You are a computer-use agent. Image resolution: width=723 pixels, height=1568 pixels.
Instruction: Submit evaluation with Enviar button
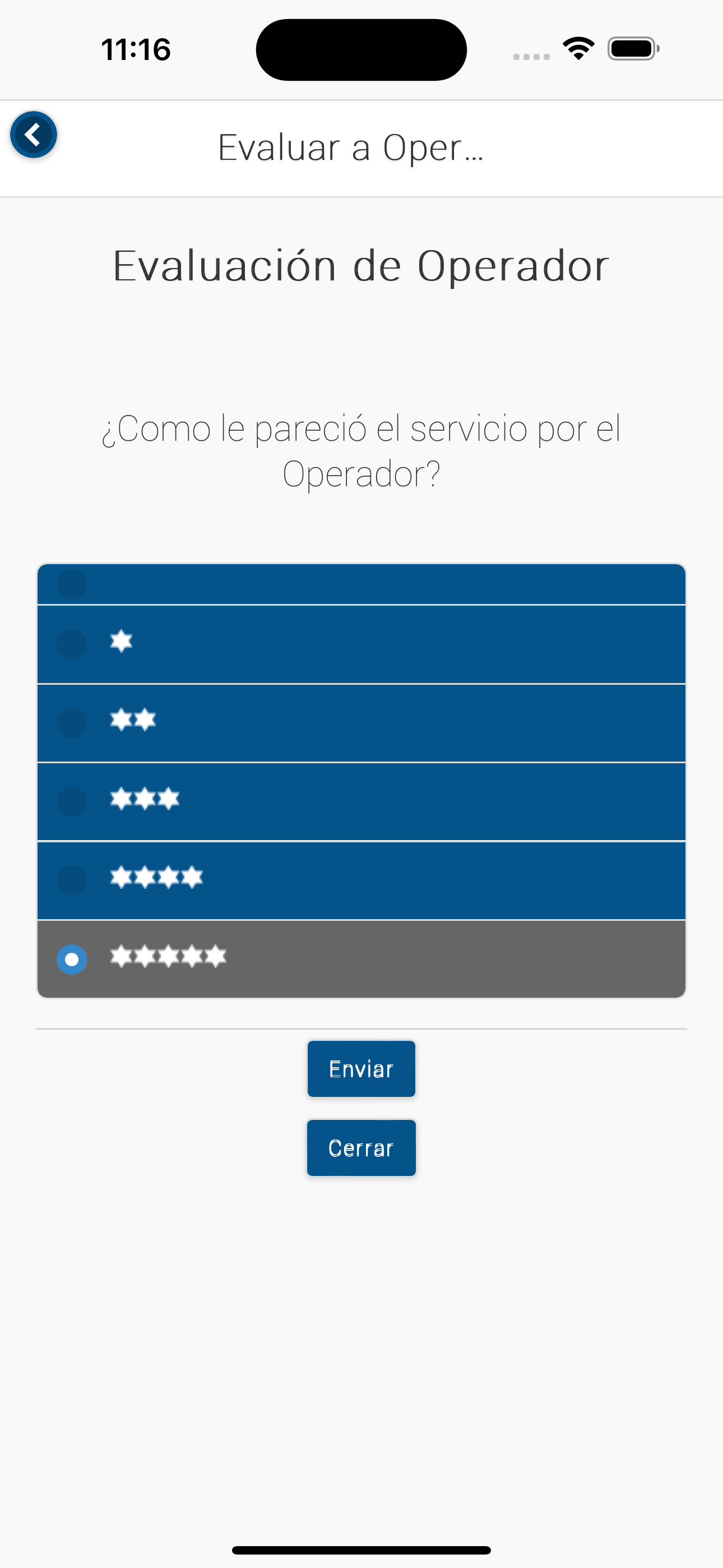pyautogui.click(x=361, y=1068)
